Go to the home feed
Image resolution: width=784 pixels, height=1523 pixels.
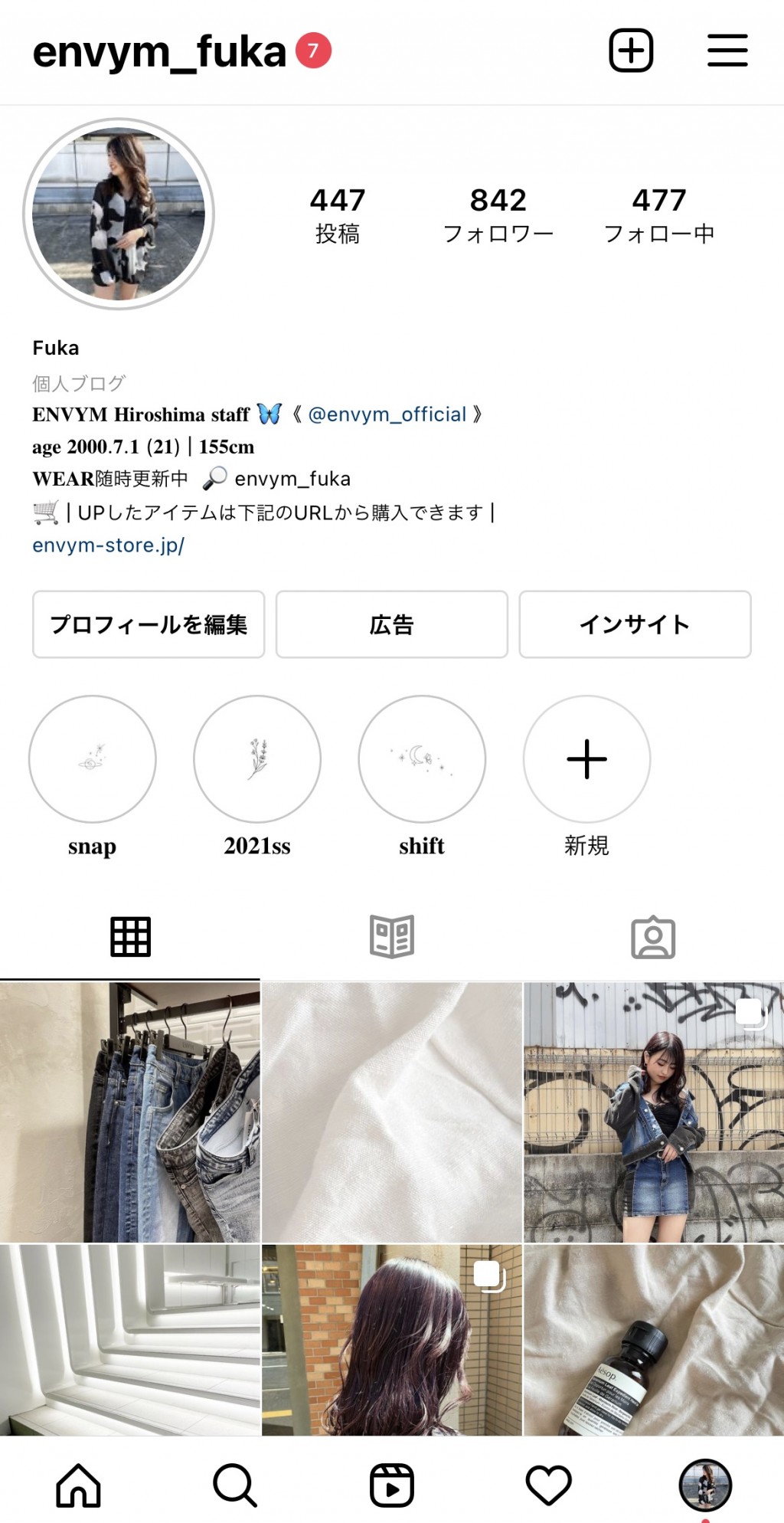click(x=78, y=1485)
